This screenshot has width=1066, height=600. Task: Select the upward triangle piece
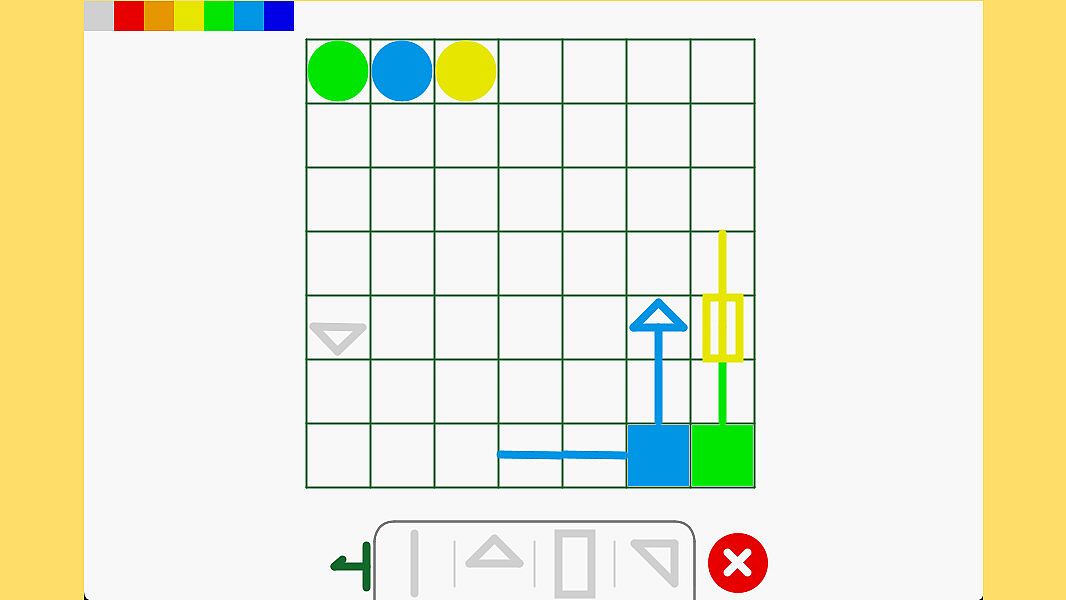click(x=494, y=554)
